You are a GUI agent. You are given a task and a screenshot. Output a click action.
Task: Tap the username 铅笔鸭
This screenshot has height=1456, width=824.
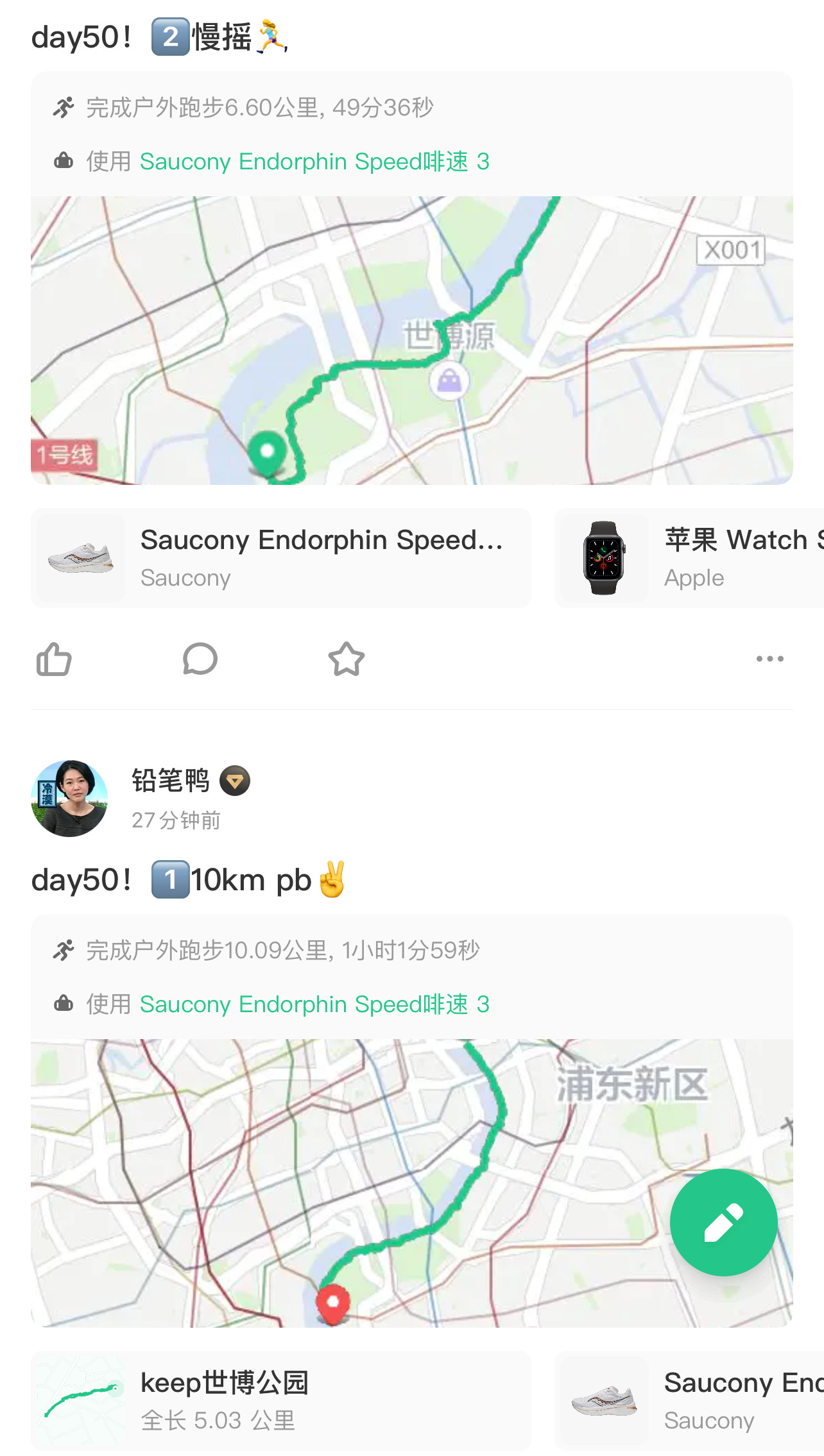pos(171,781)
